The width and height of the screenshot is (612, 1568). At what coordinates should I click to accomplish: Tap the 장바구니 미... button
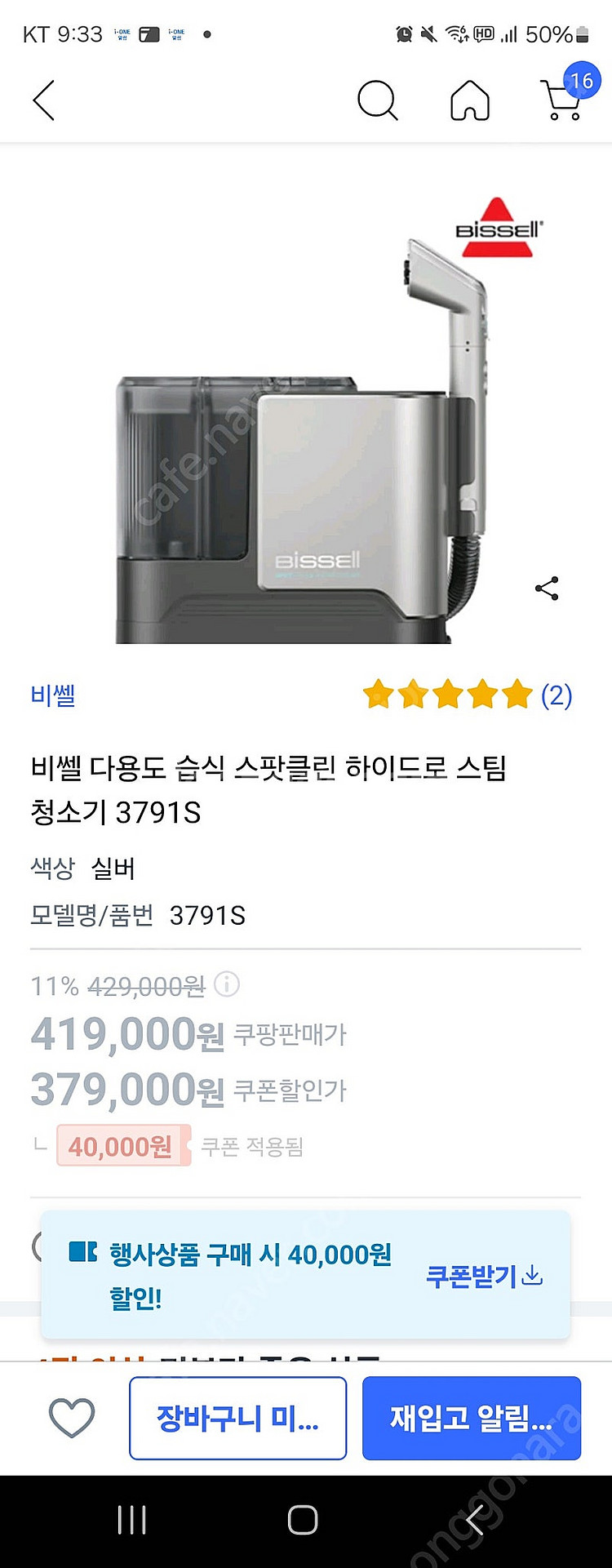coord(237,1418)
